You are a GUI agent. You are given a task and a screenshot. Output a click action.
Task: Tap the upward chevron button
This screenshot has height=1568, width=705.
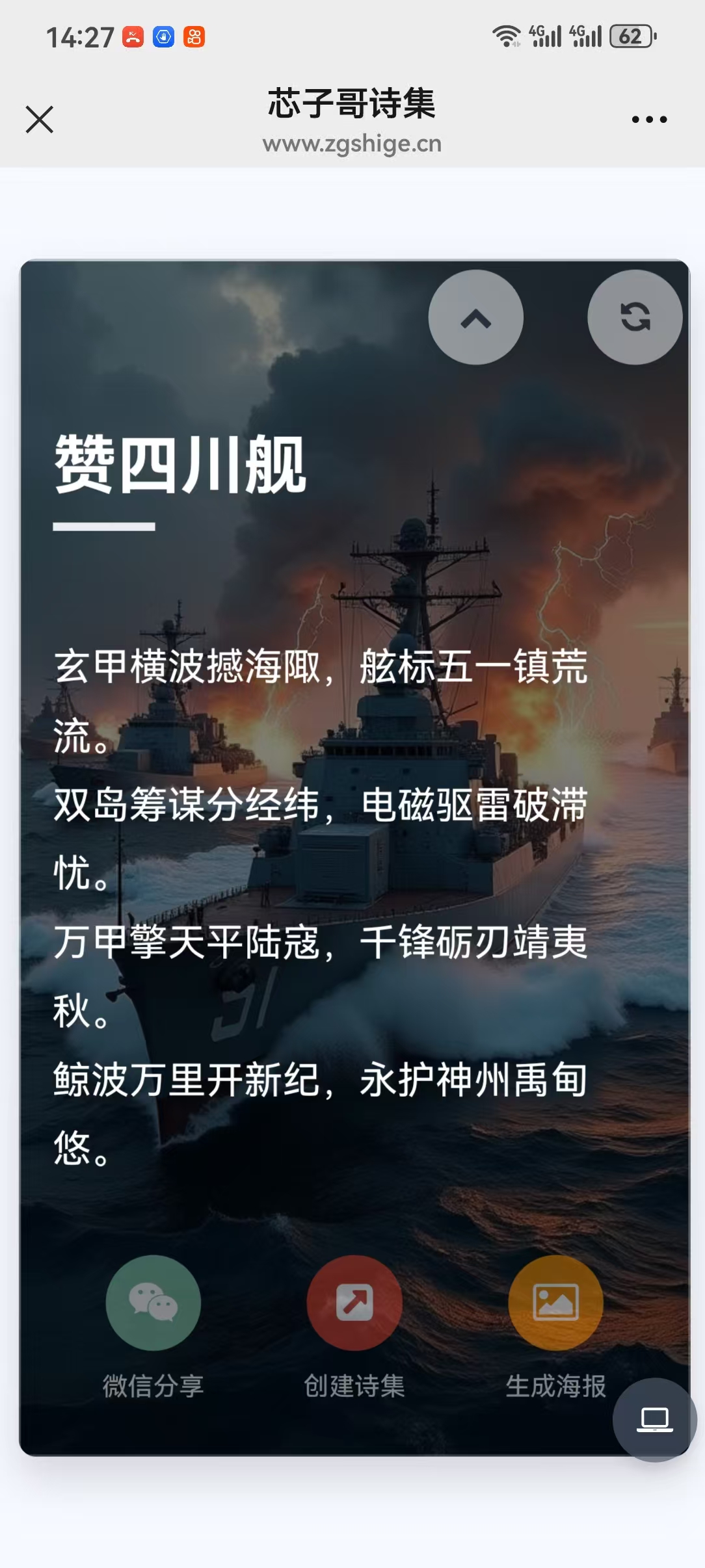point(476,317)
